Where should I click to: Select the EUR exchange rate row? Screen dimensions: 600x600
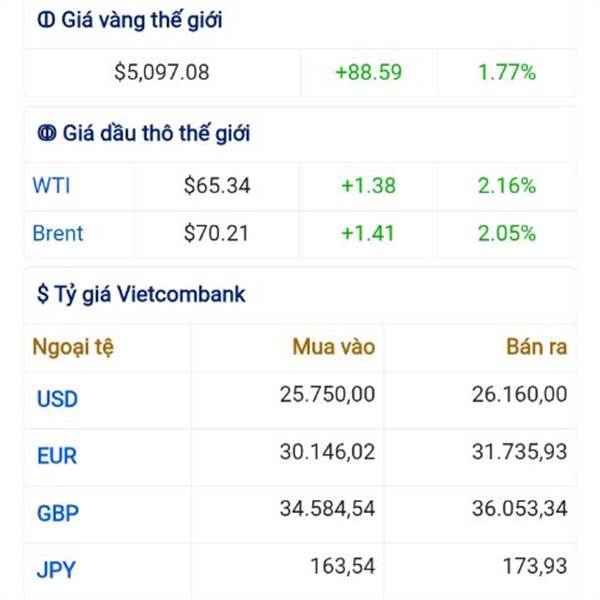(300, 457)
